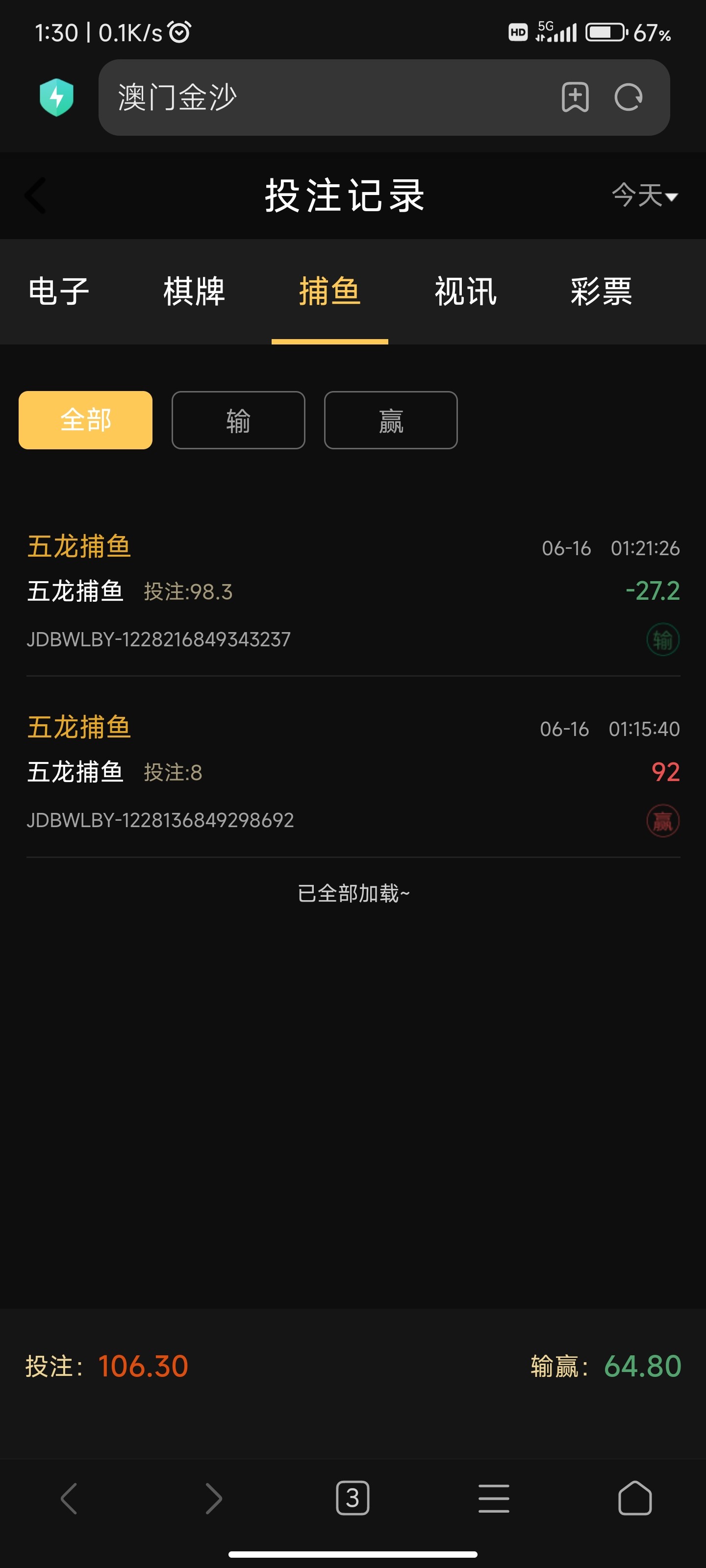
Task: Switch to the 彩票 tab
Action: pyautogui.click(x=601, y=292)
